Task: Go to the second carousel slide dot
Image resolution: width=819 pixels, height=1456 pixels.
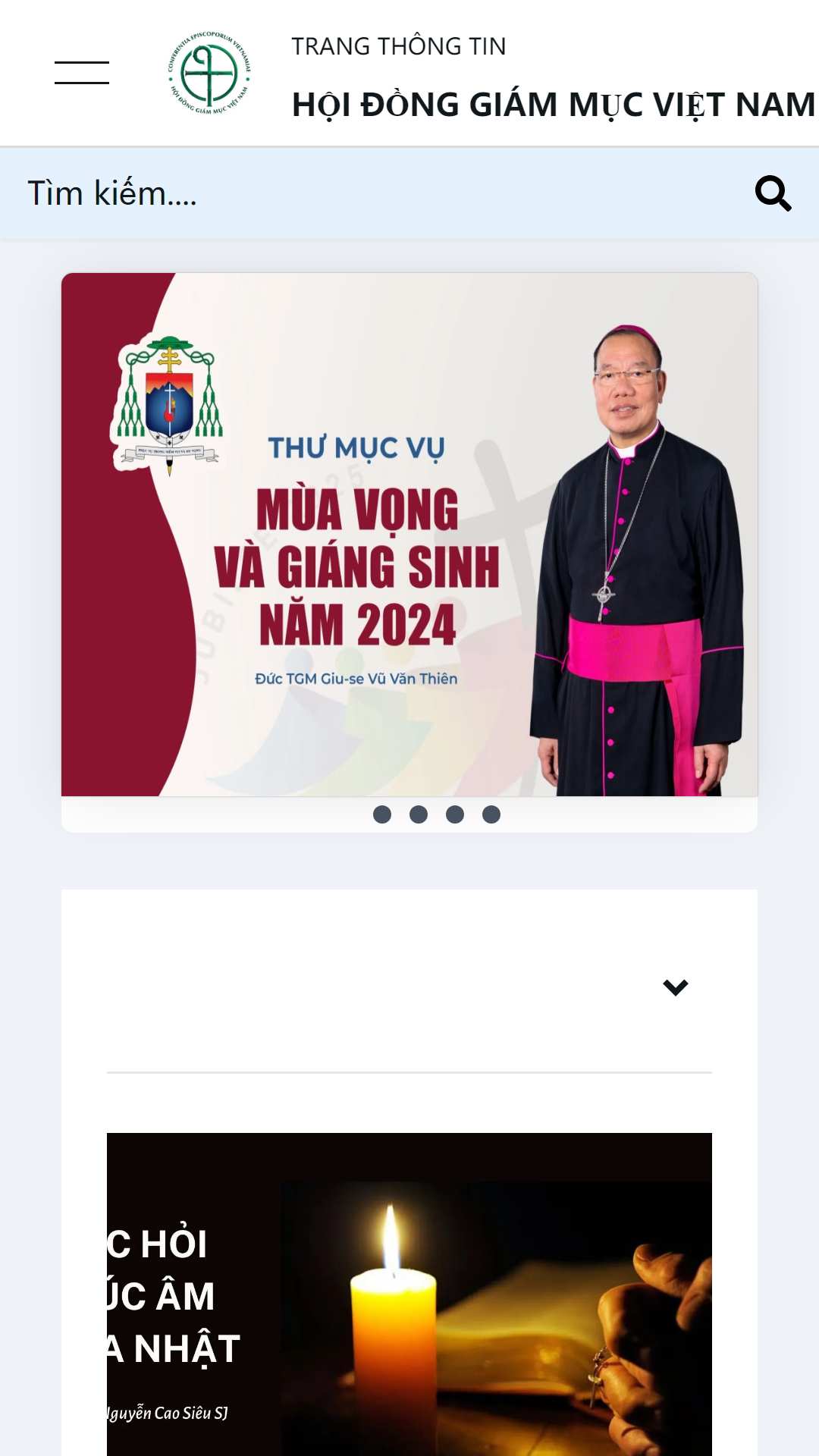Action: coord(419,814)
